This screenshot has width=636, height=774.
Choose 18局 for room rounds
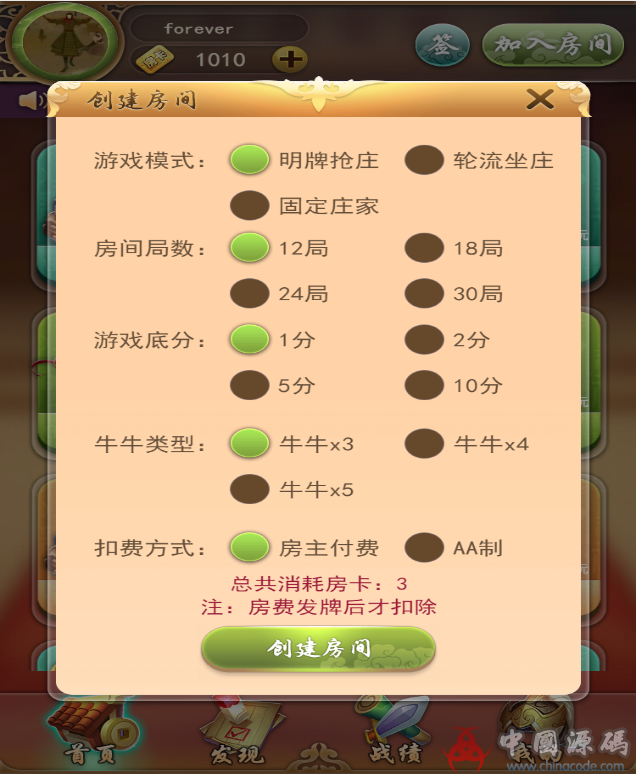[425, 248]
